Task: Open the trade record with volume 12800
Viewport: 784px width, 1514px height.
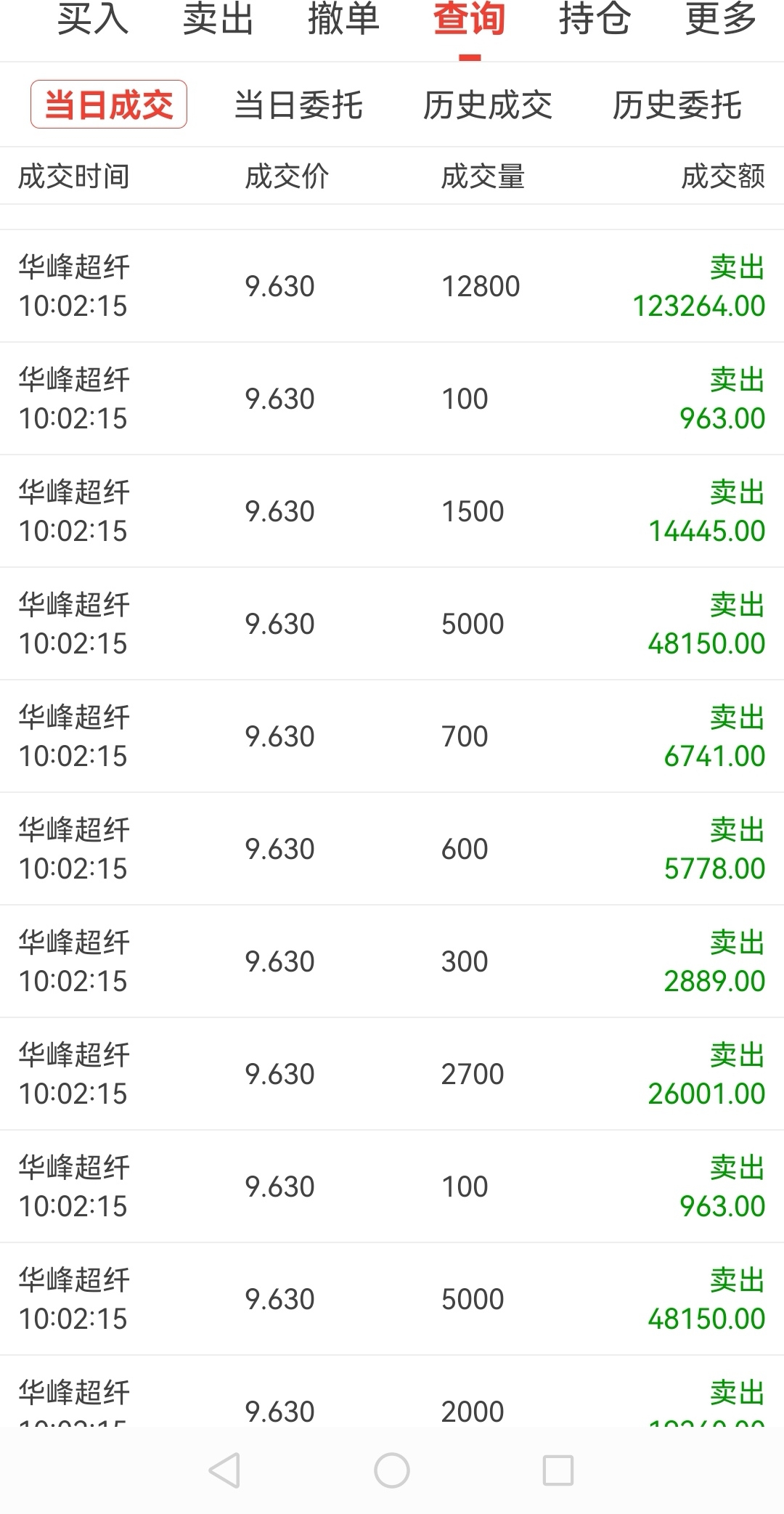Action: pyautogui.click(x=392, y=286)
